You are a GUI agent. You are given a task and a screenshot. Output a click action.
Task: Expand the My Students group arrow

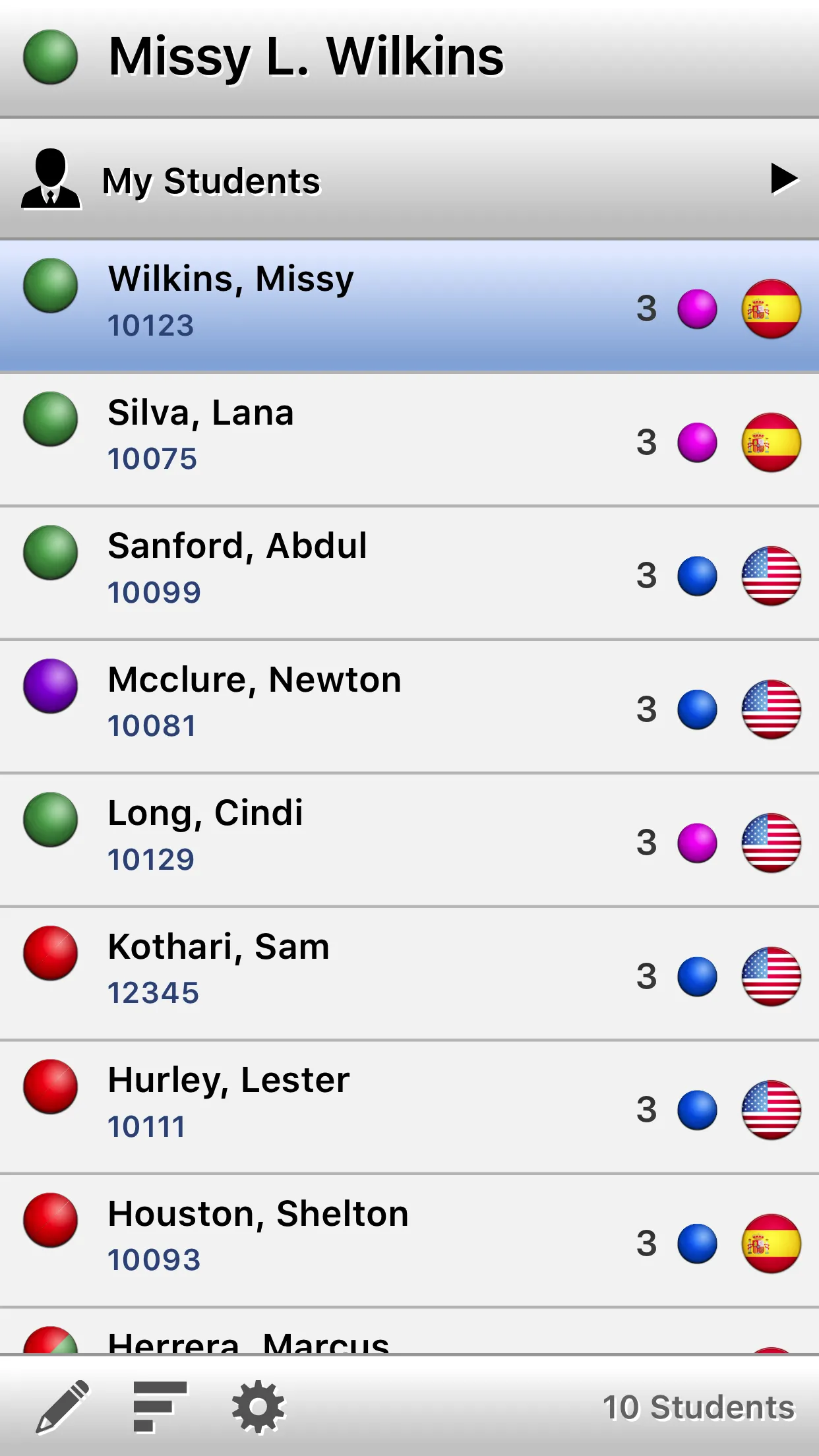(784, 179)
